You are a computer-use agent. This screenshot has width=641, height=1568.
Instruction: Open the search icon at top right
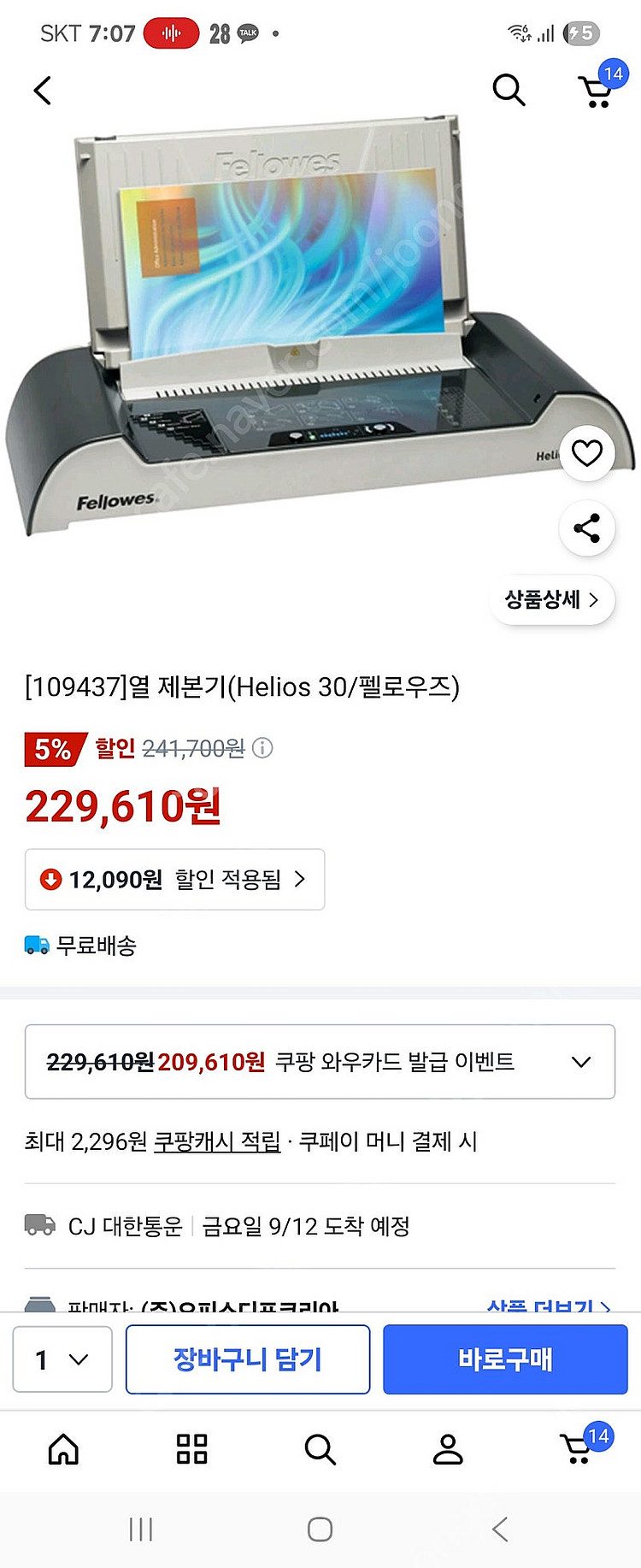point(509,90)
